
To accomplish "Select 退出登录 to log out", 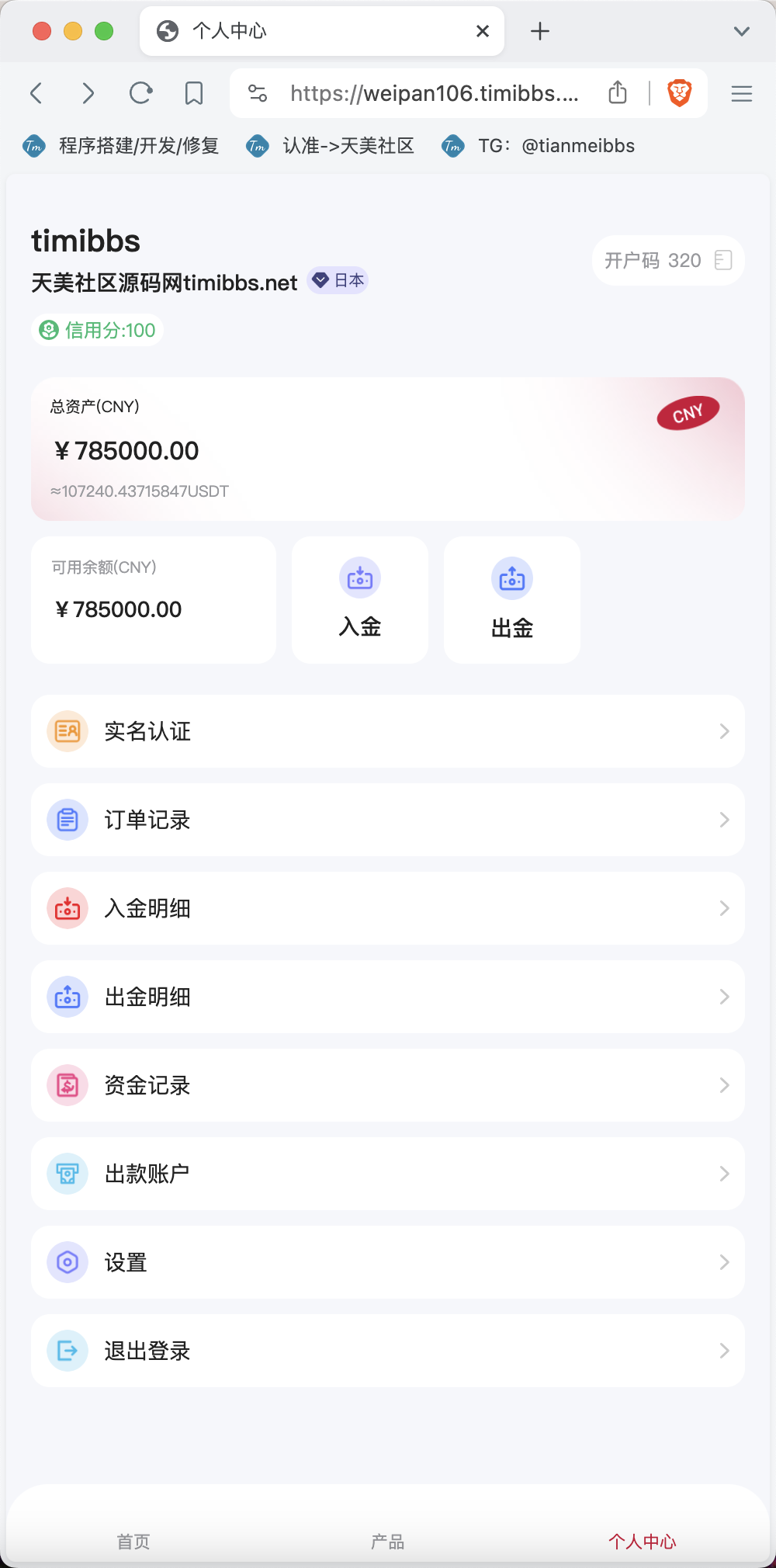I will [388, 1351].
